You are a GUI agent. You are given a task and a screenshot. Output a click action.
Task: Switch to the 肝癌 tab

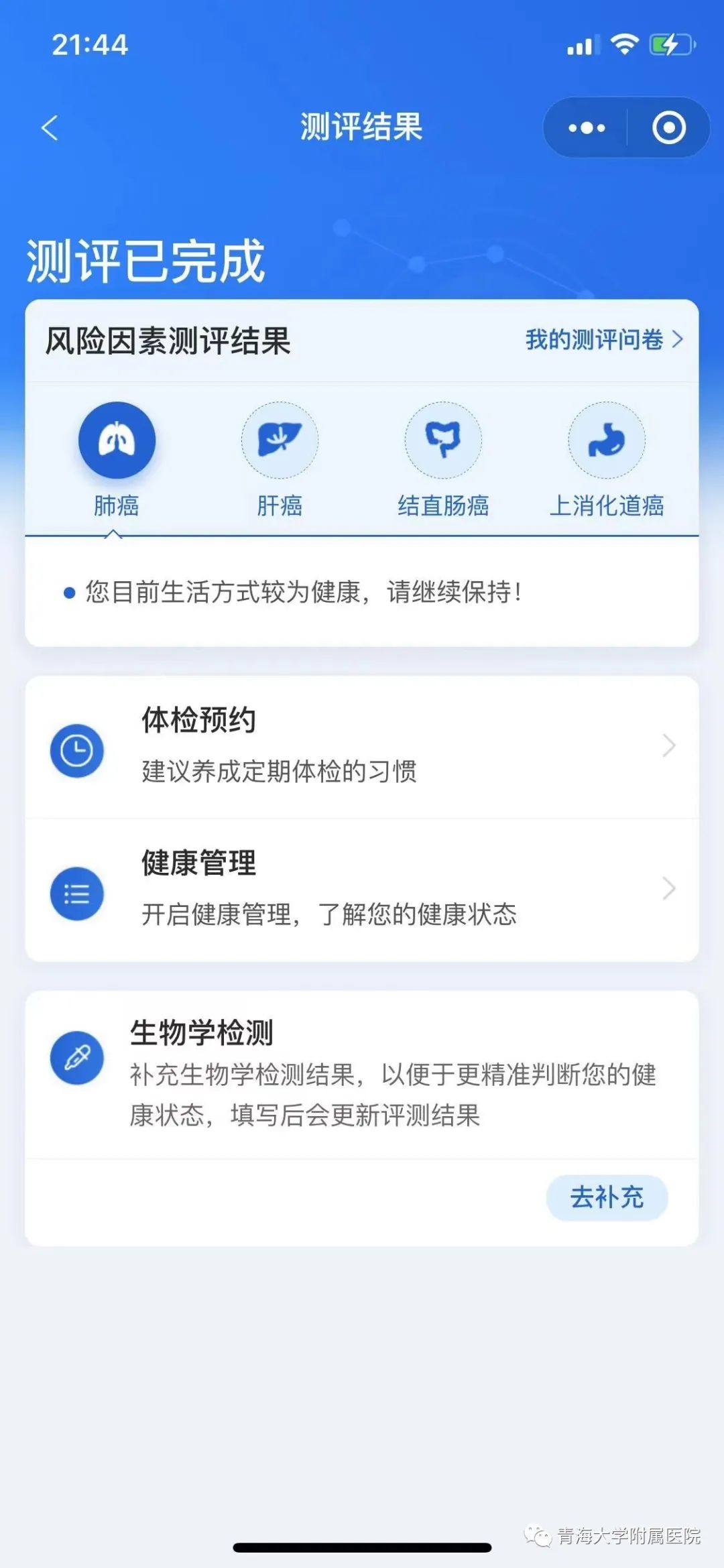pyautogui.click(x=280, y=461)
